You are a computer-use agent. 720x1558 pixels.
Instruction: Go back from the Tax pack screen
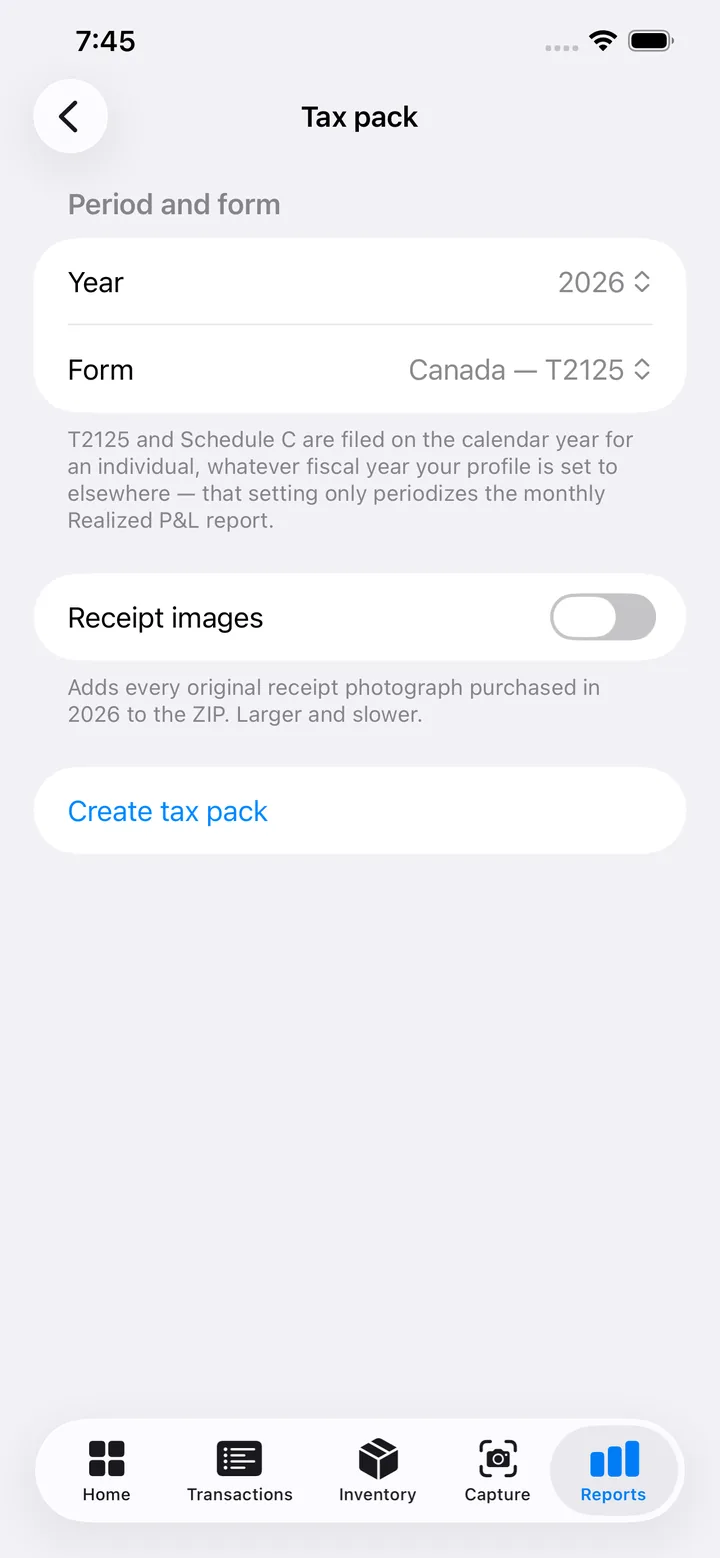(x=70, y=116)
